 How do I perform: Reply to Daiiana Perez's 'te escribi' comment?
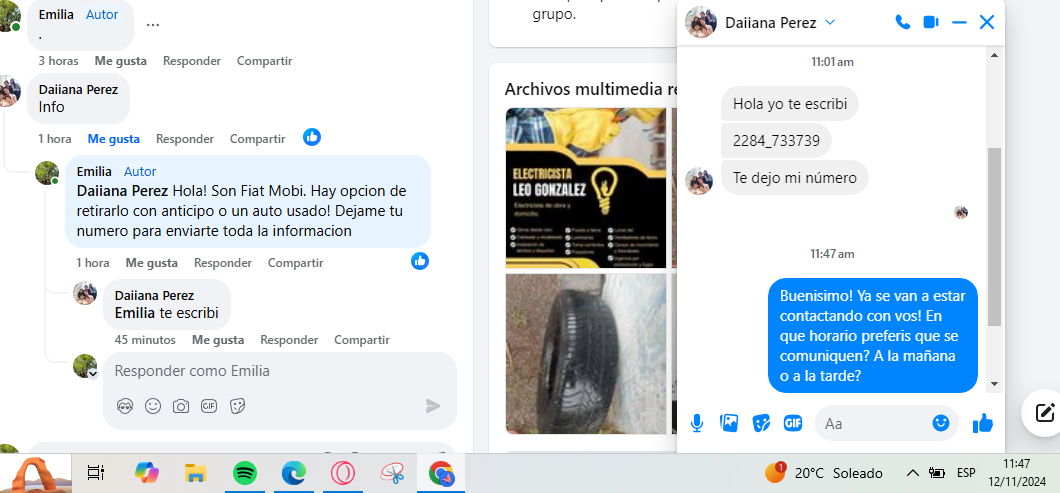289,340
